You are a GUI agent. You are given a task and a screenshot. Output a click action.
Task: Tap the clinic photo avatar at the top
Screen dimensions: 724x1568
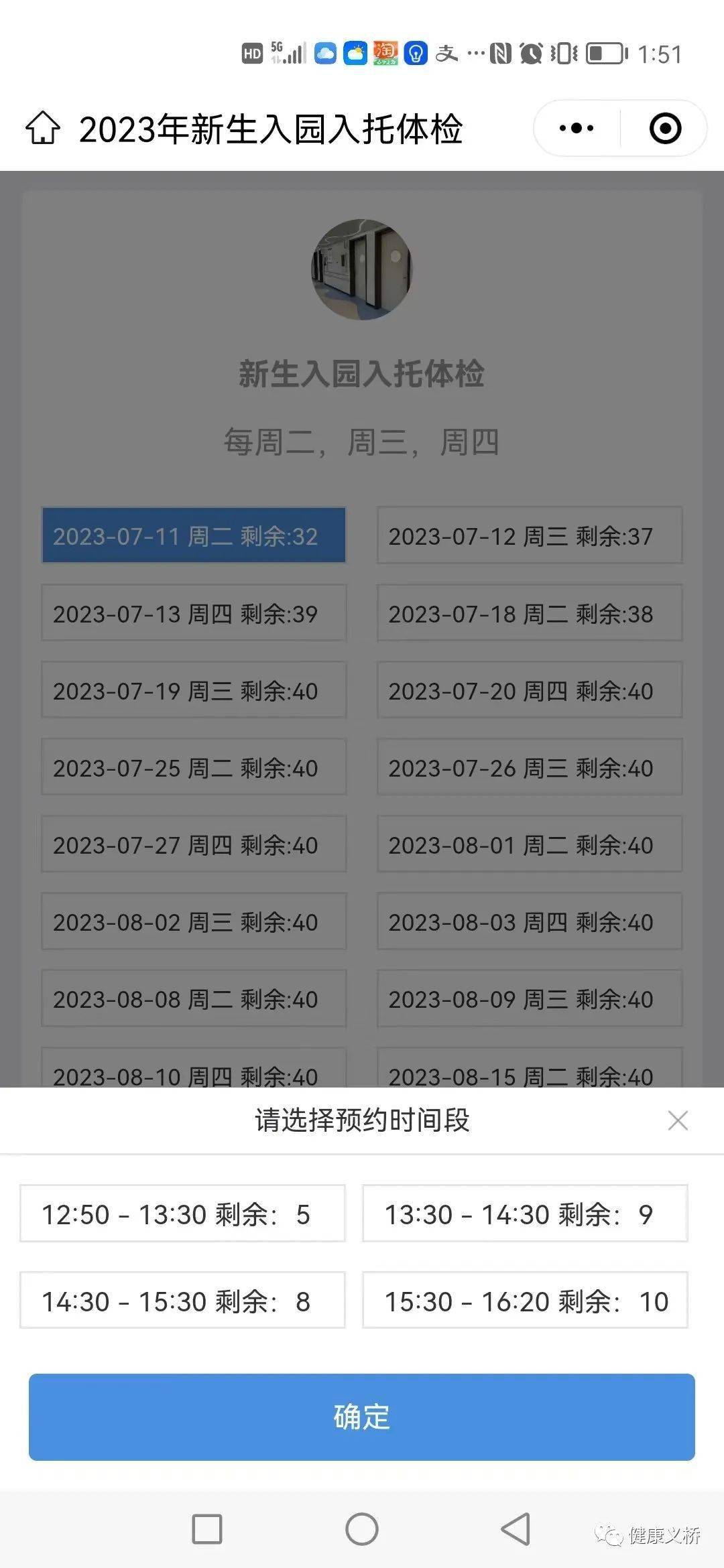[x=361, y=268]
